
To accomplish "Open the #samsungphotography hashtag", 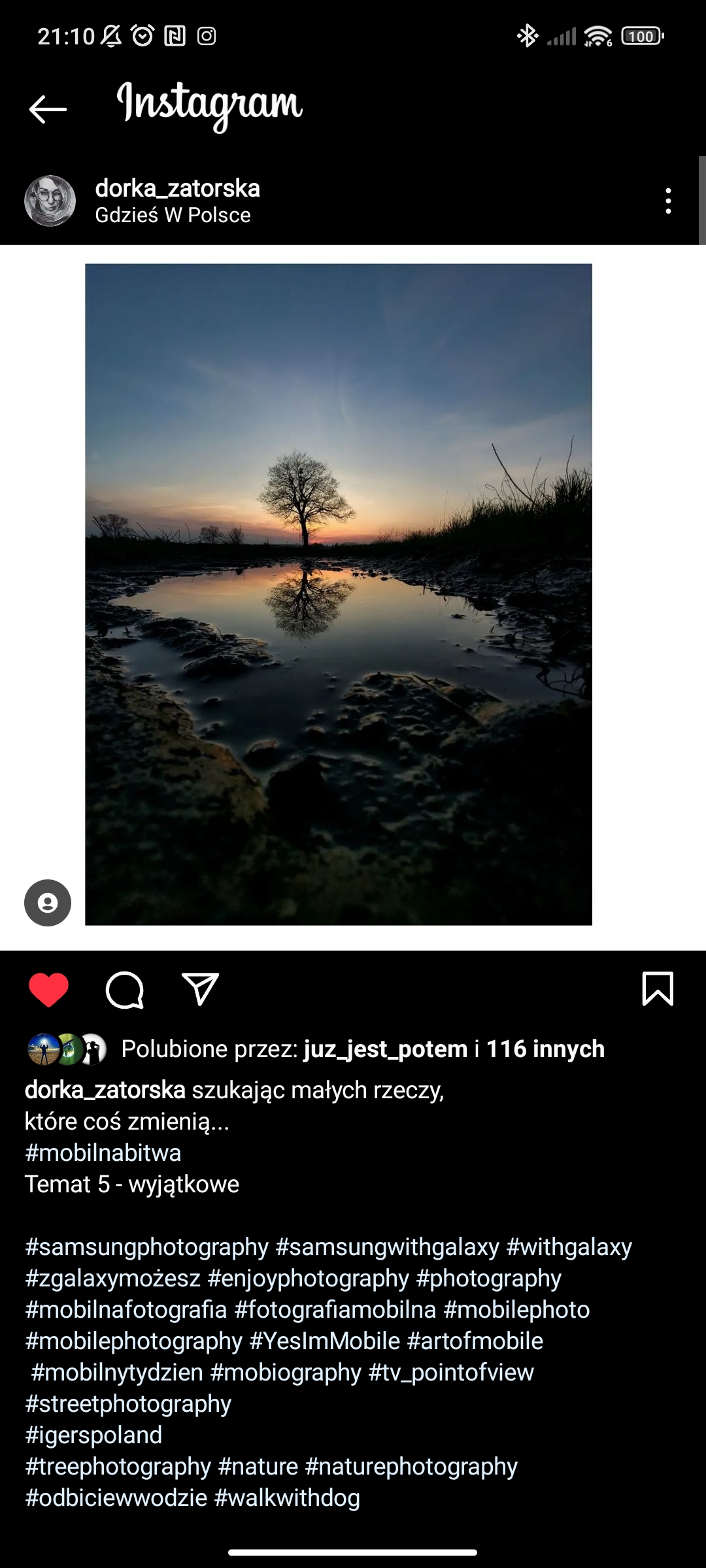I will click(x=146, y=1247).
